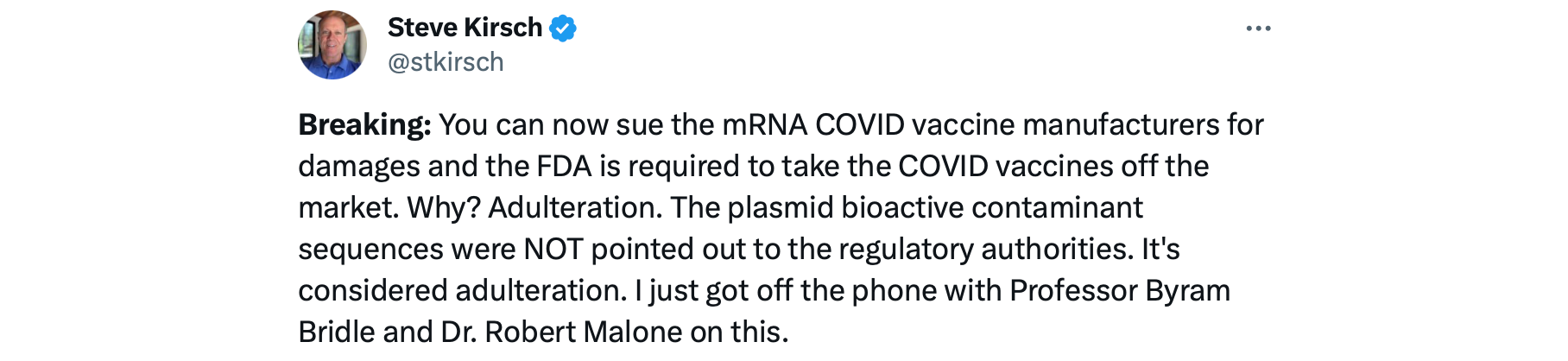Open the tweet's more options menu

(x=1258, y=28)
